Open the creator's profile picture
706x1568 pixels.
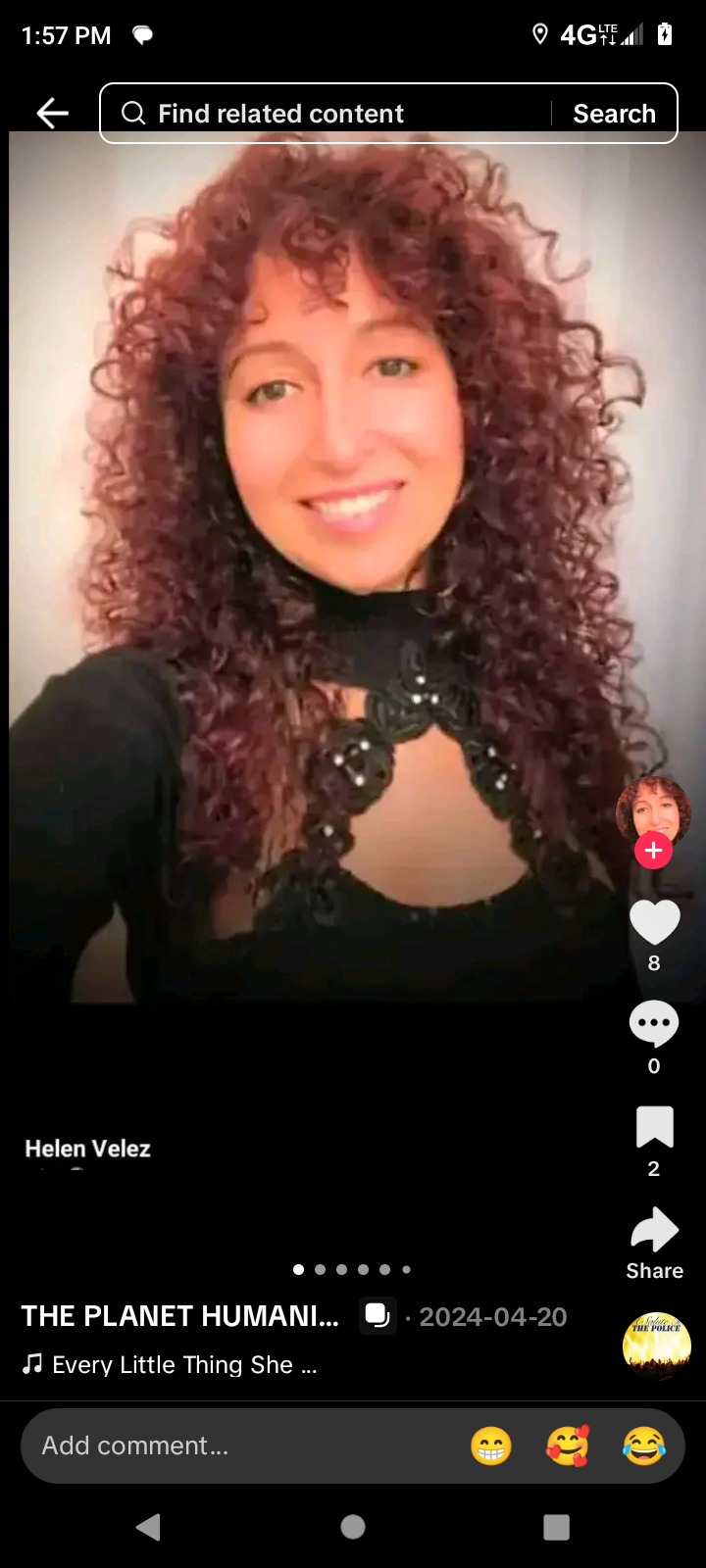point(653,809)
